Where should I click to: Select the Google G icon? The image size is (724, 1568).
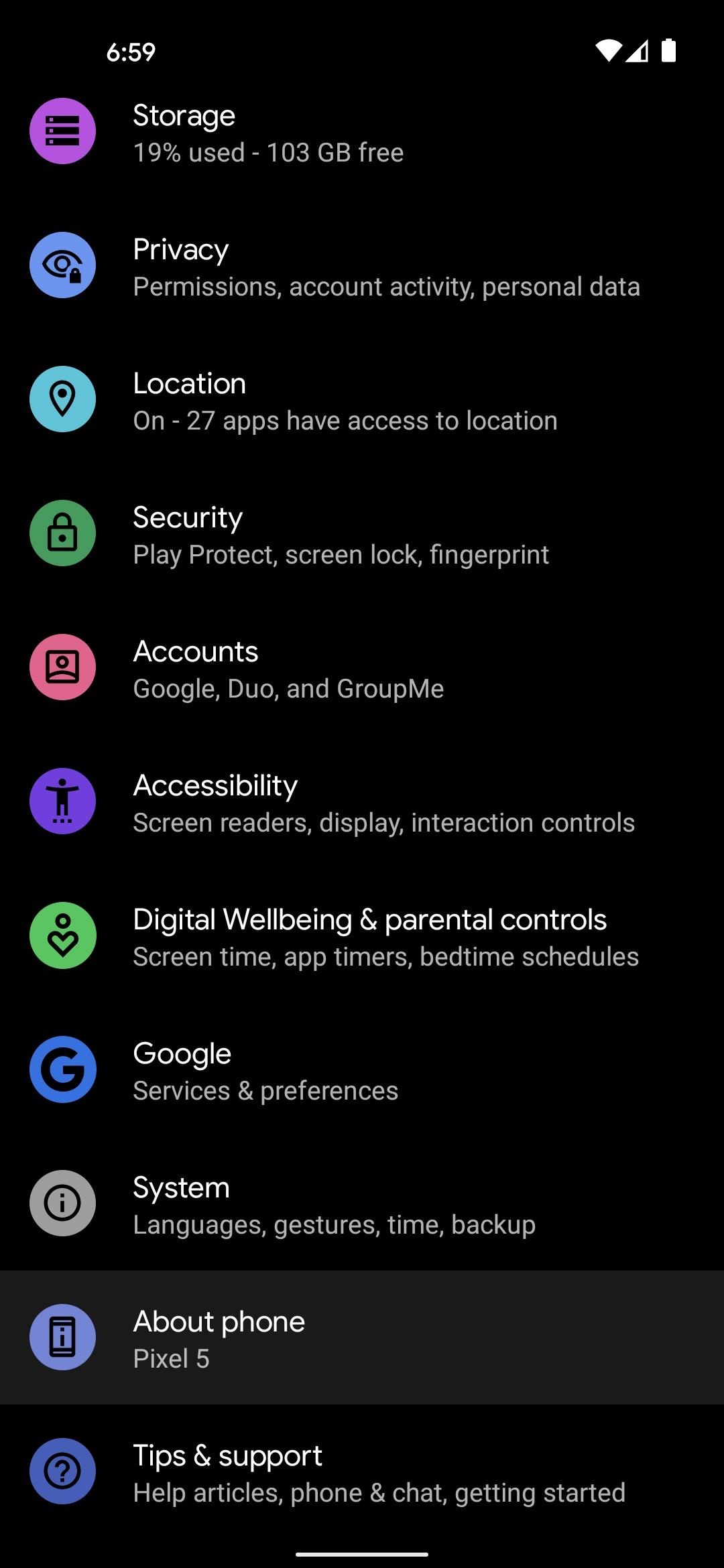62,1069
